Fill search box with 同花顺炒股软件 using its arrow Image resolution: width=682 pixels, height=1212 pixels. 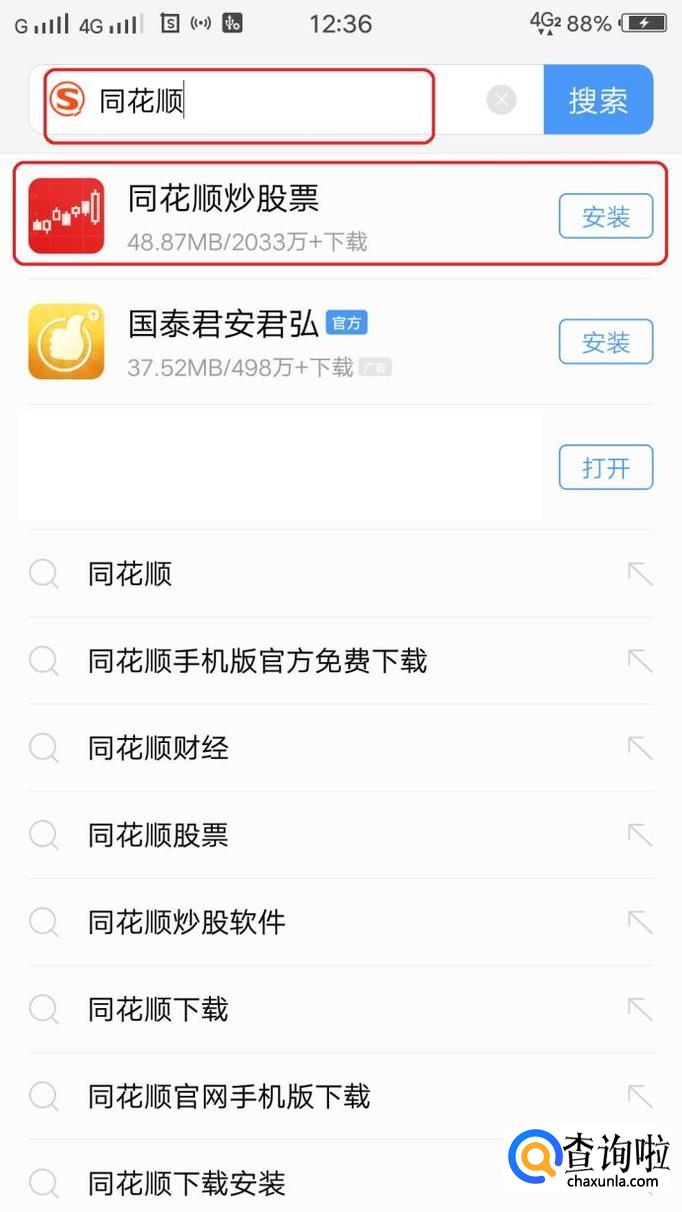coord(639,922)
